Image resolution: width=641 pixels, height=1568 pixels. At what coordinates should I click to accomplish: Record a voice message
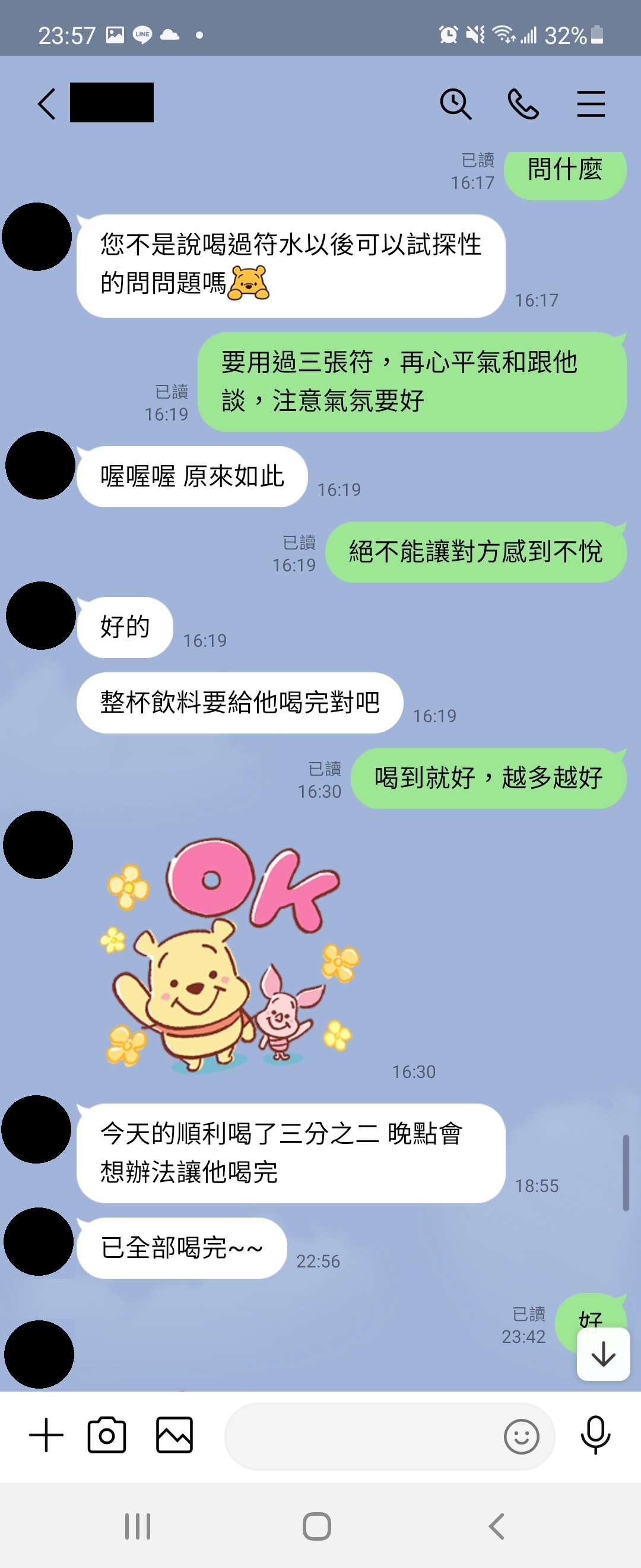595,1435
